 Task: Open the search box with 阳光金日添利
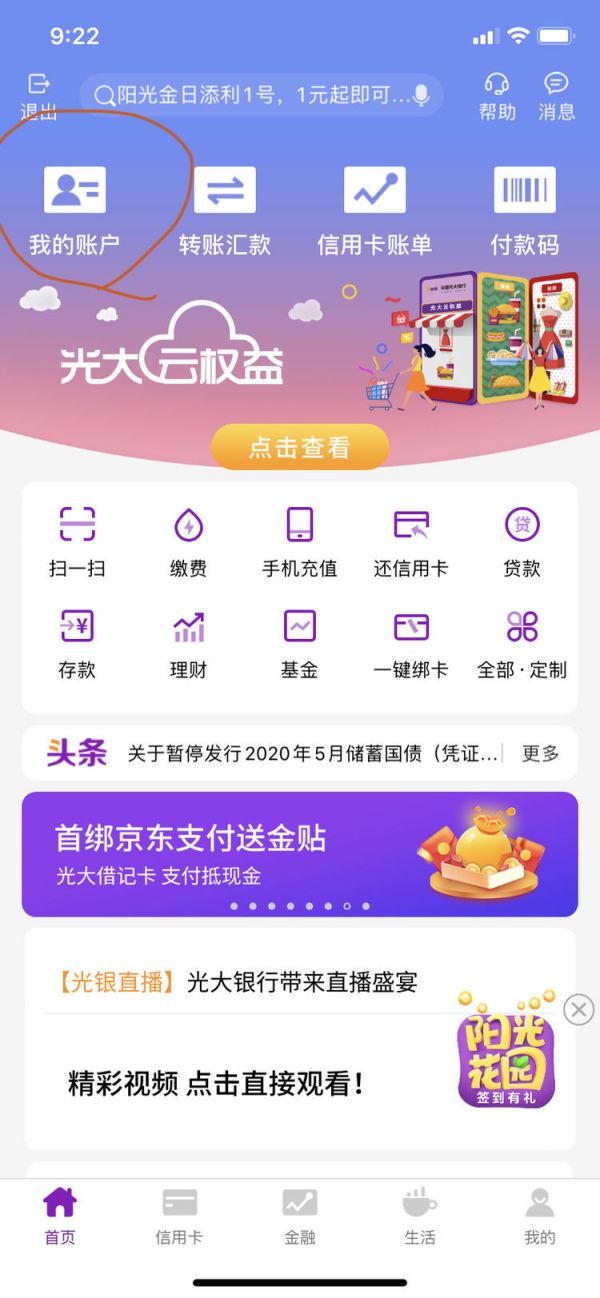click(250, 96)
